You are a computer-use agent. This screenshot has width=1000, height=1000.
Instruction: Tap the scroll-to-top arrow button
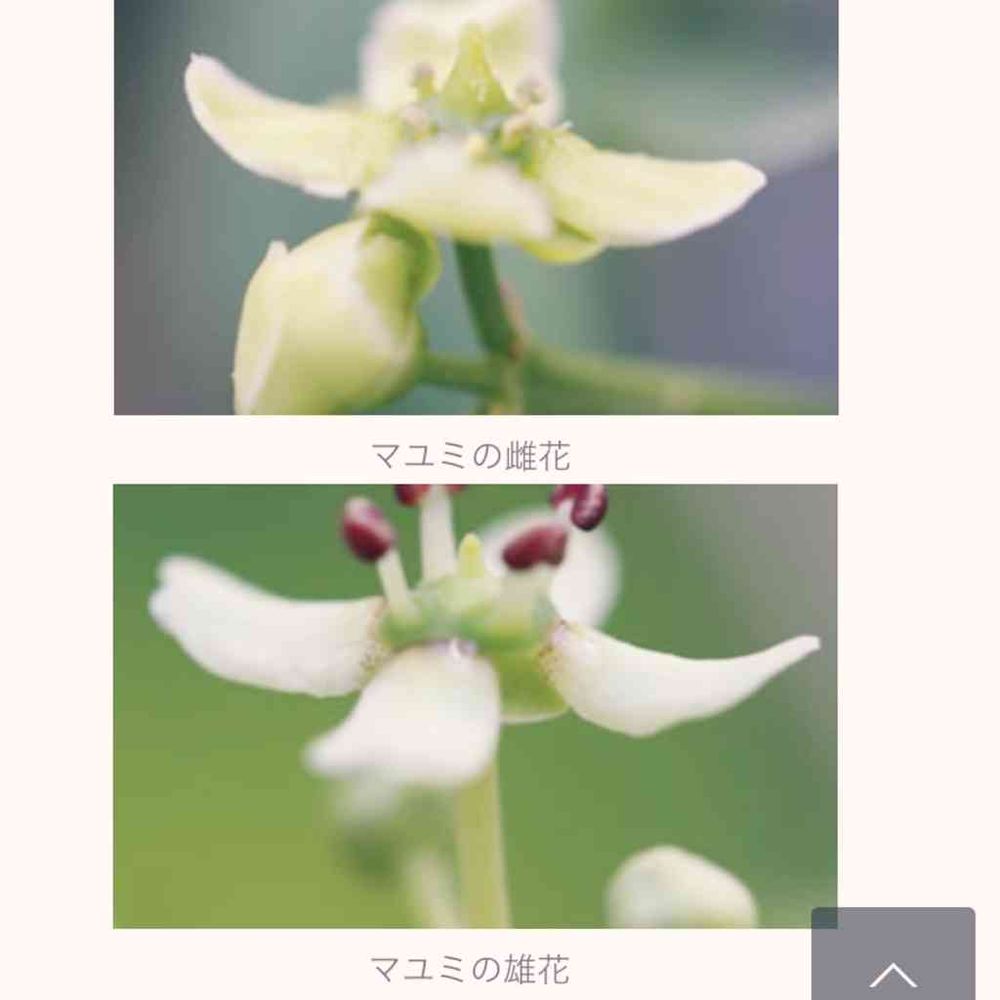coord(893,957)
